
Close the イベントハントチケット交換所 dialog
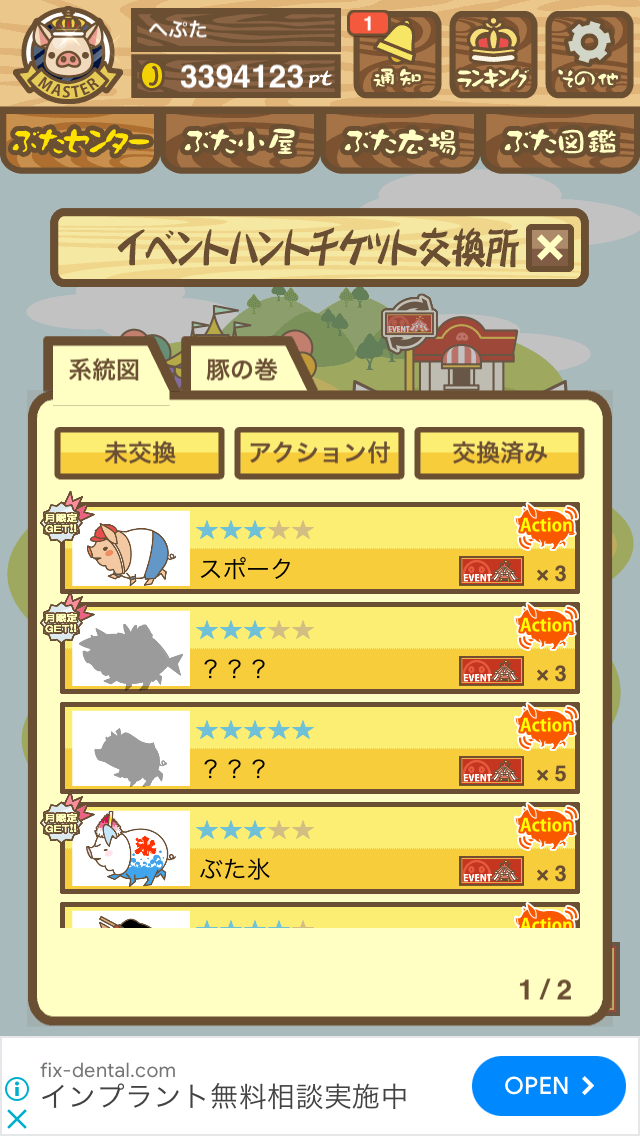(549, 248)
